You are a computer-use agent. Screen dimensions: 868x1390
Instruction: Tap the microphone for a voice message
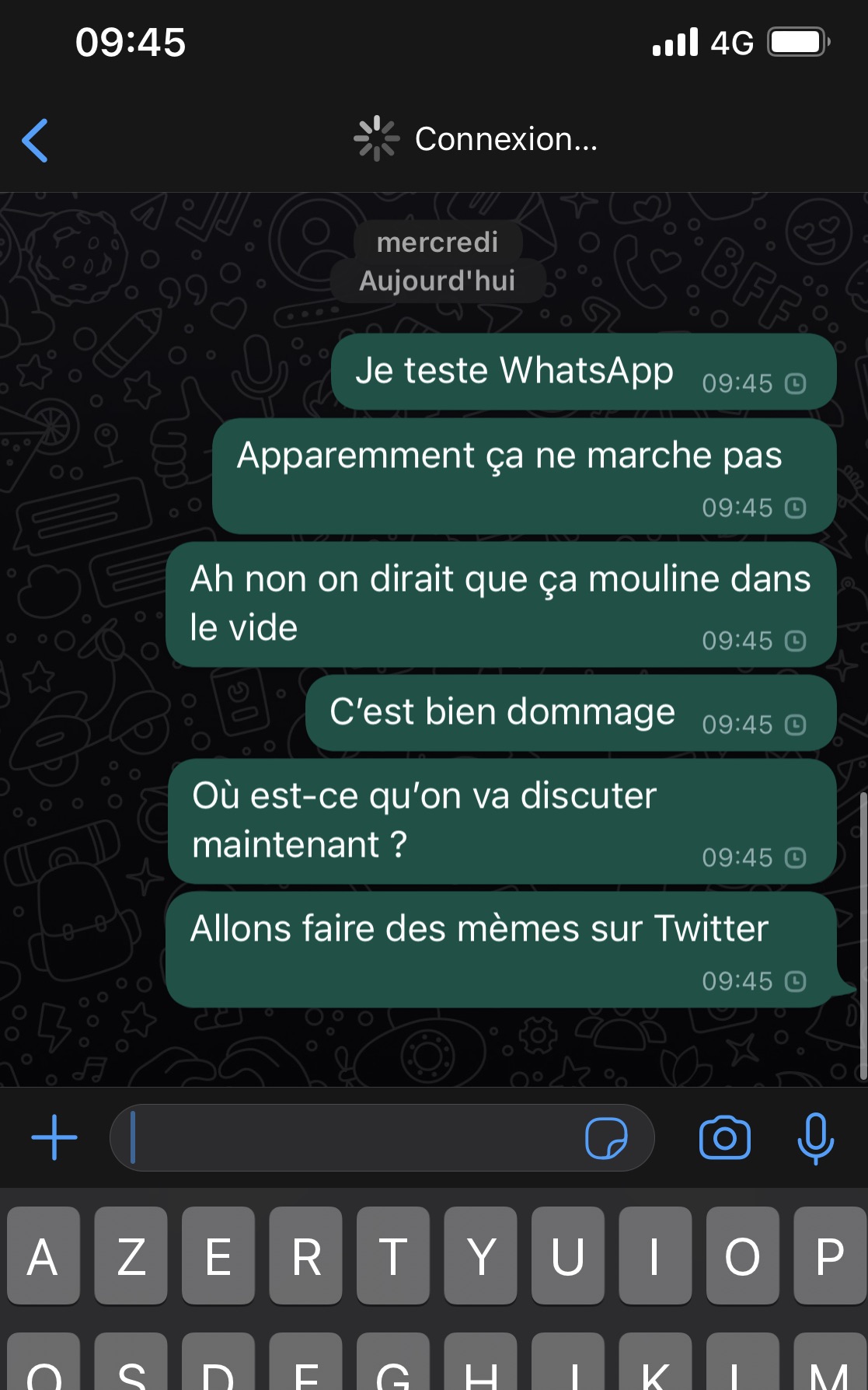(x=816, y=1138)
